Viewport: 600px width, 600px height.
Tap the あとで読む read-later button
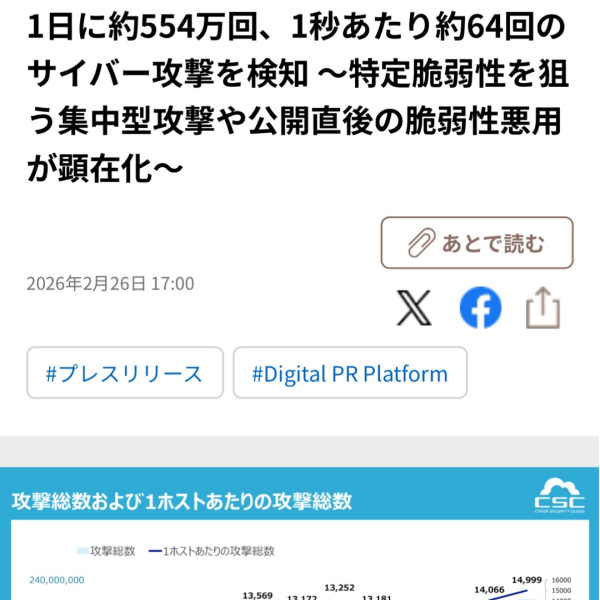[x=477, y=243]
